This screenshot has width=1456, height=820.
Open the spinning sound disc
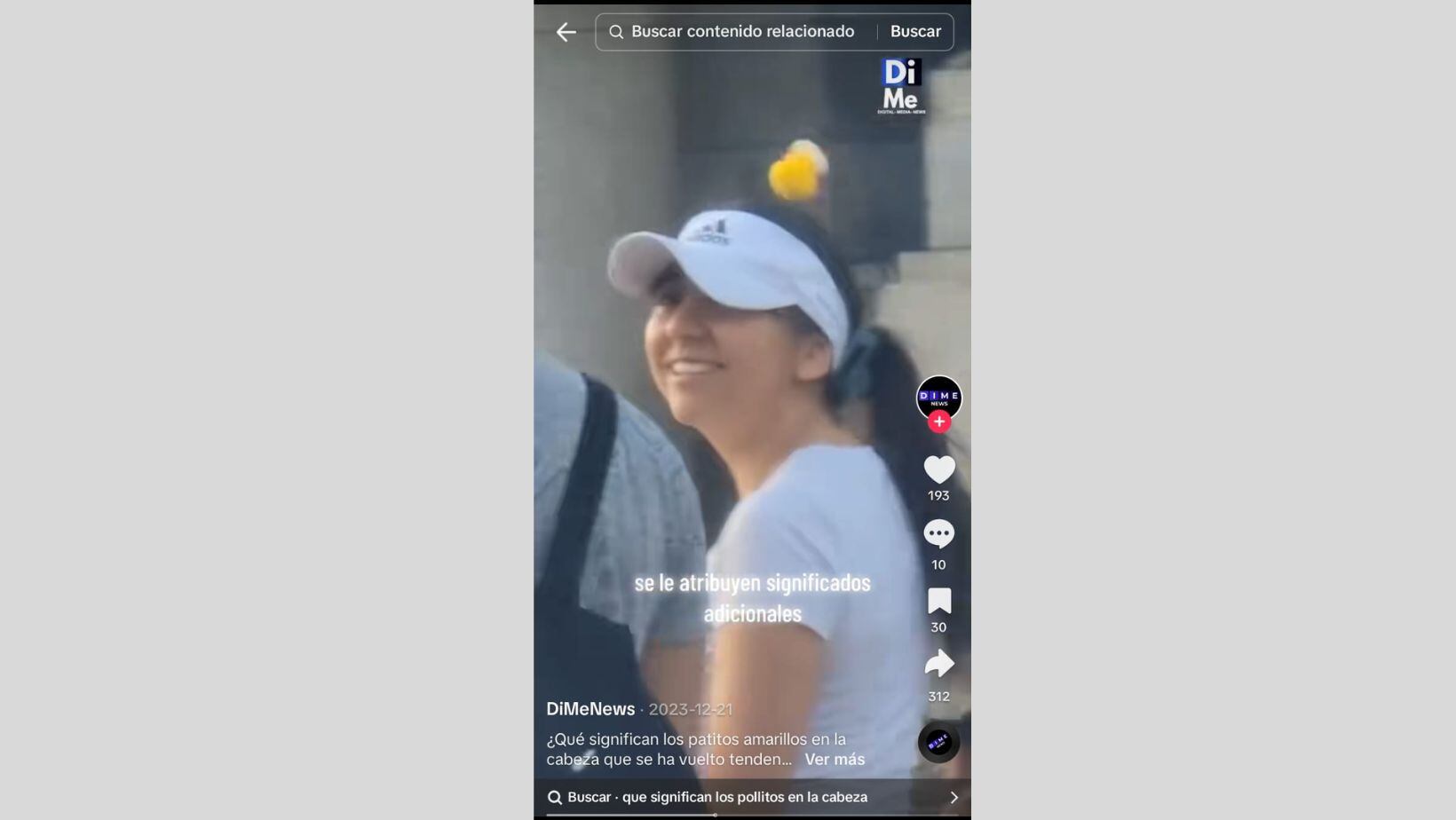pyautogui.click(x=938, y=743)
